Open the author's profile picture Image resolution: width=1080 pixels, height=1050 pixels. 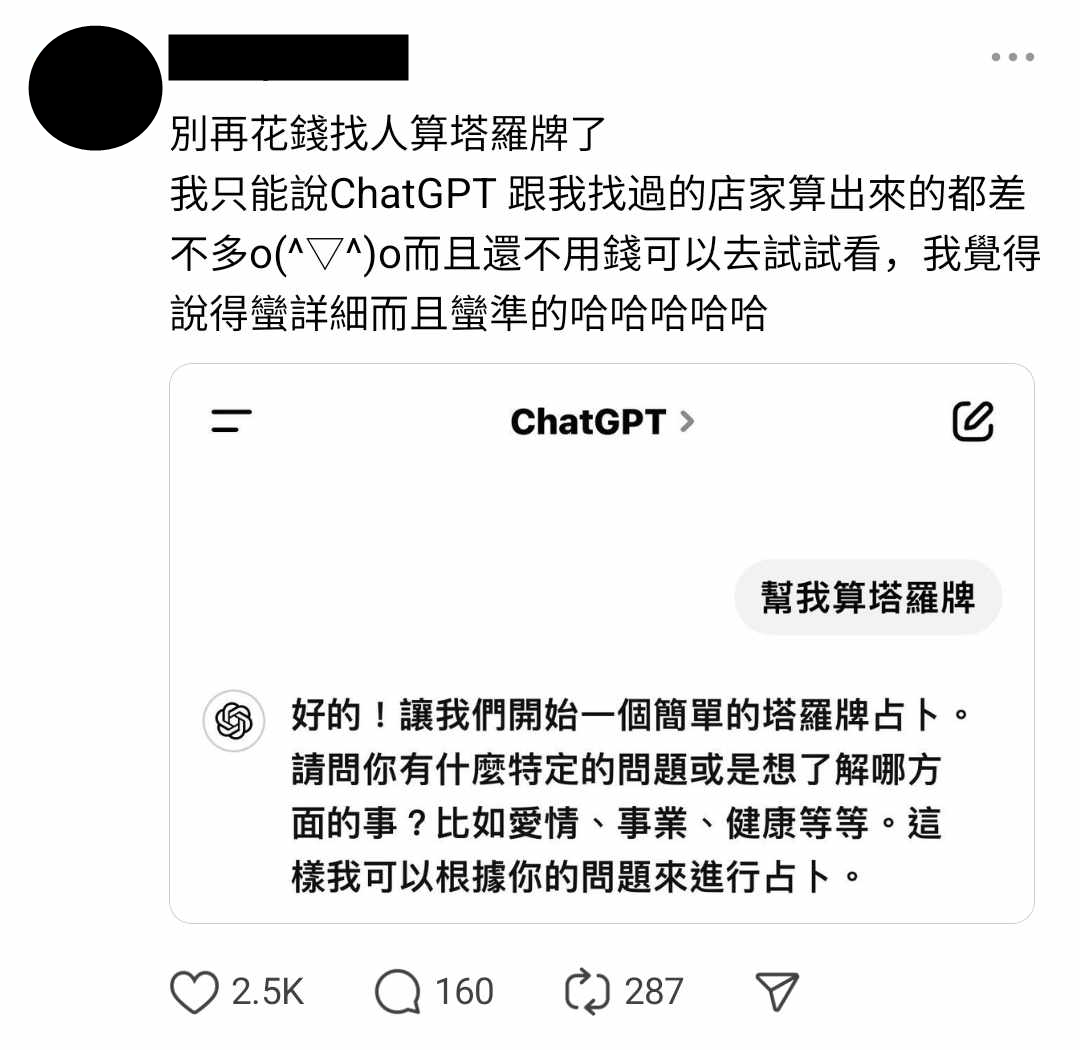(95, 88)
